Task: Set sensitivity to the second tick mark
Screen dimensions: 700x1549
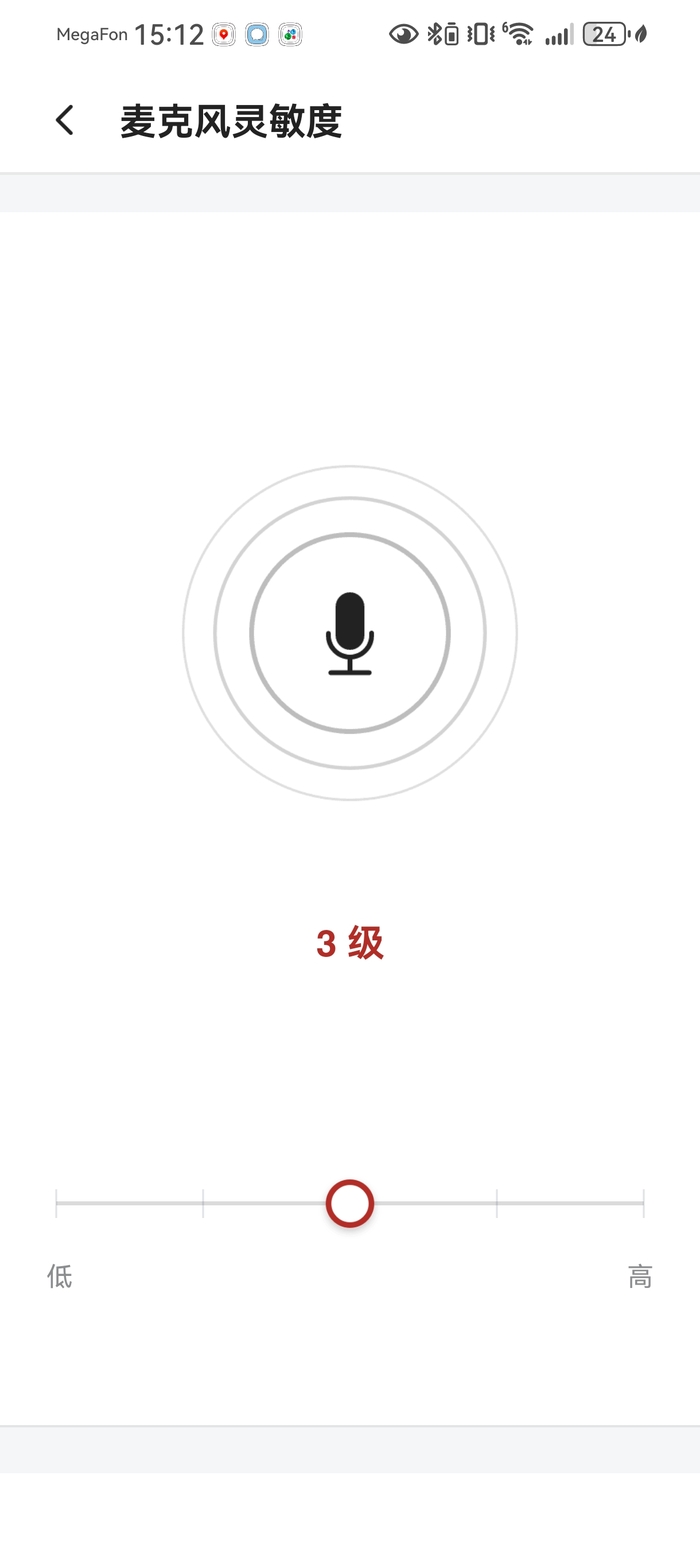Action: (203, 1203)
